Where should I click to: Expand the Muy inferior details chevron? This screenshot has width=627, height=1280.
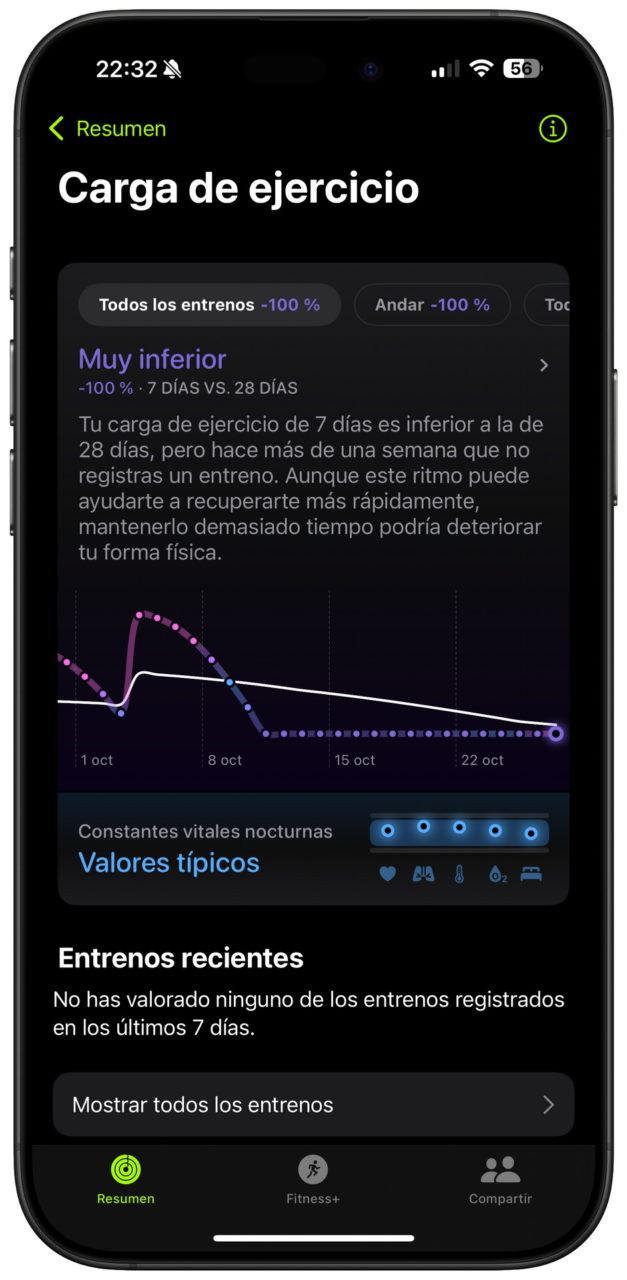[x=544, y=366]
